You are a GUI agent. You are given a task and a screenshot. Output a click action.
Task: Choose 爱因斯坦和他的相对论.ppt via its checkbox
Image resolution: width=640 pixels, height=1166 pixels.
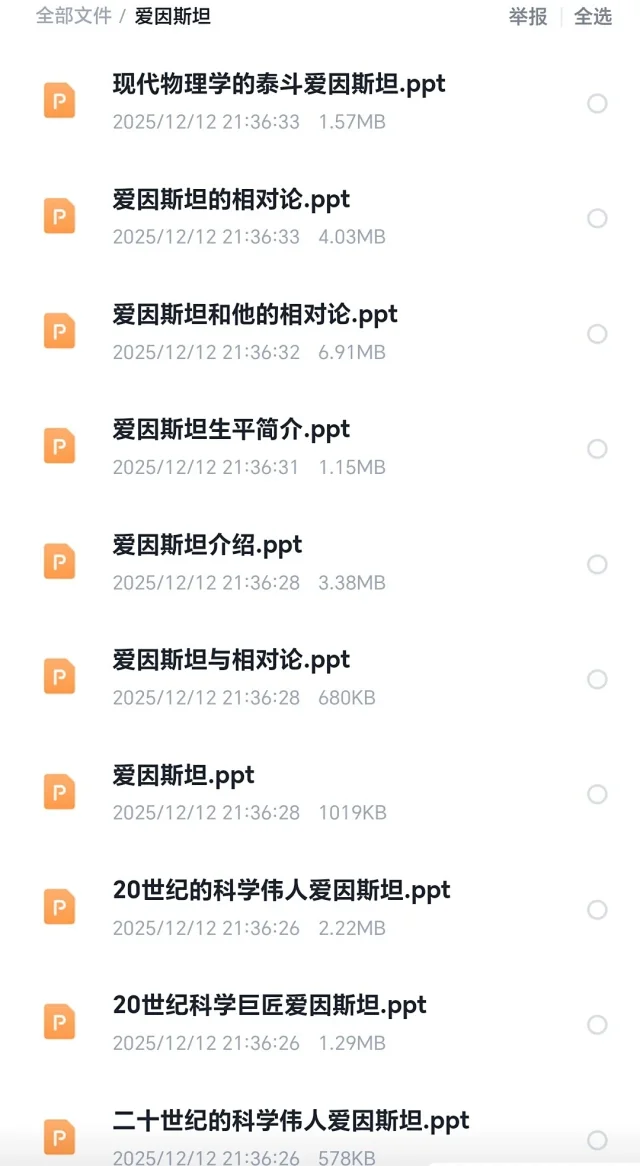(x=597, y=334)
